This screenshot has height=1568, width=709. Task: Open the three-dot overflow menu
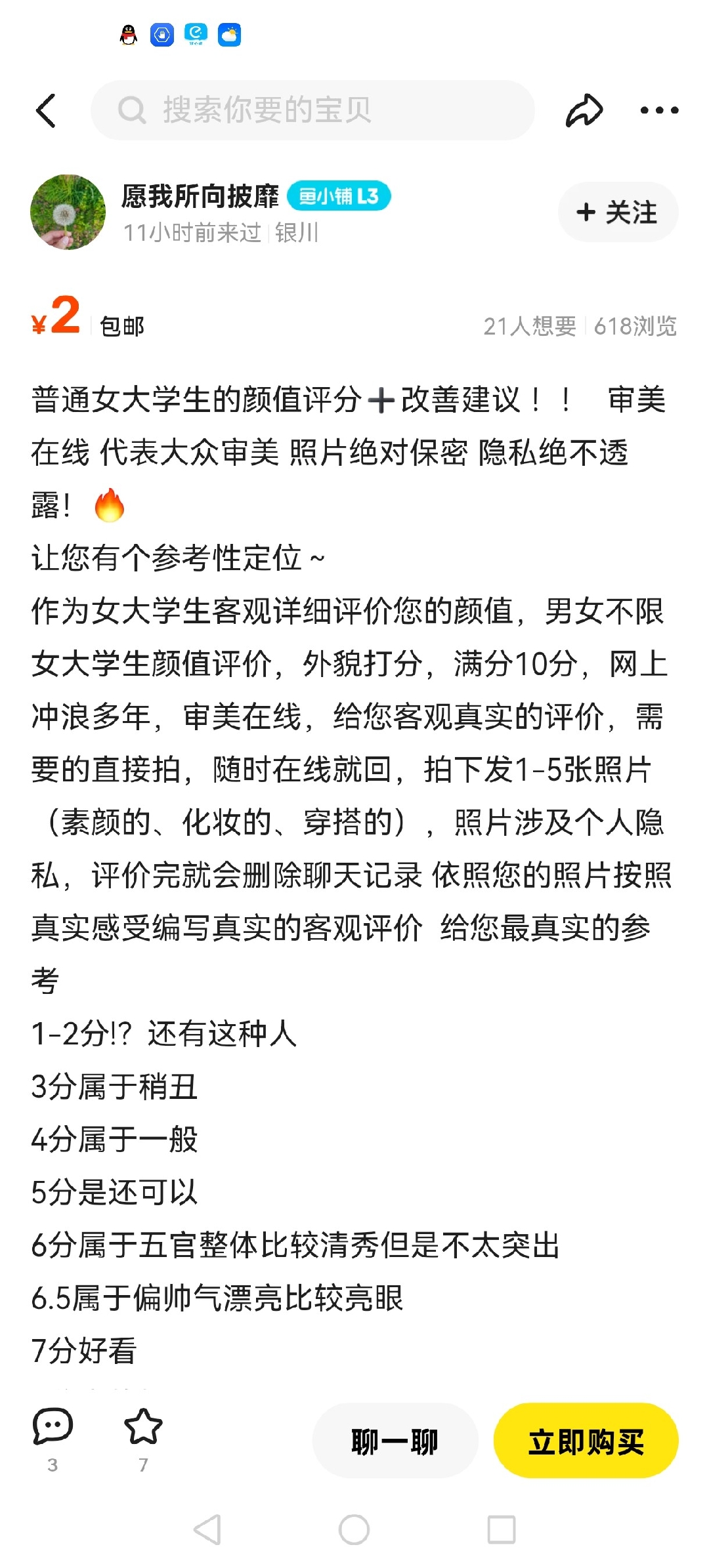coord(659,110)
